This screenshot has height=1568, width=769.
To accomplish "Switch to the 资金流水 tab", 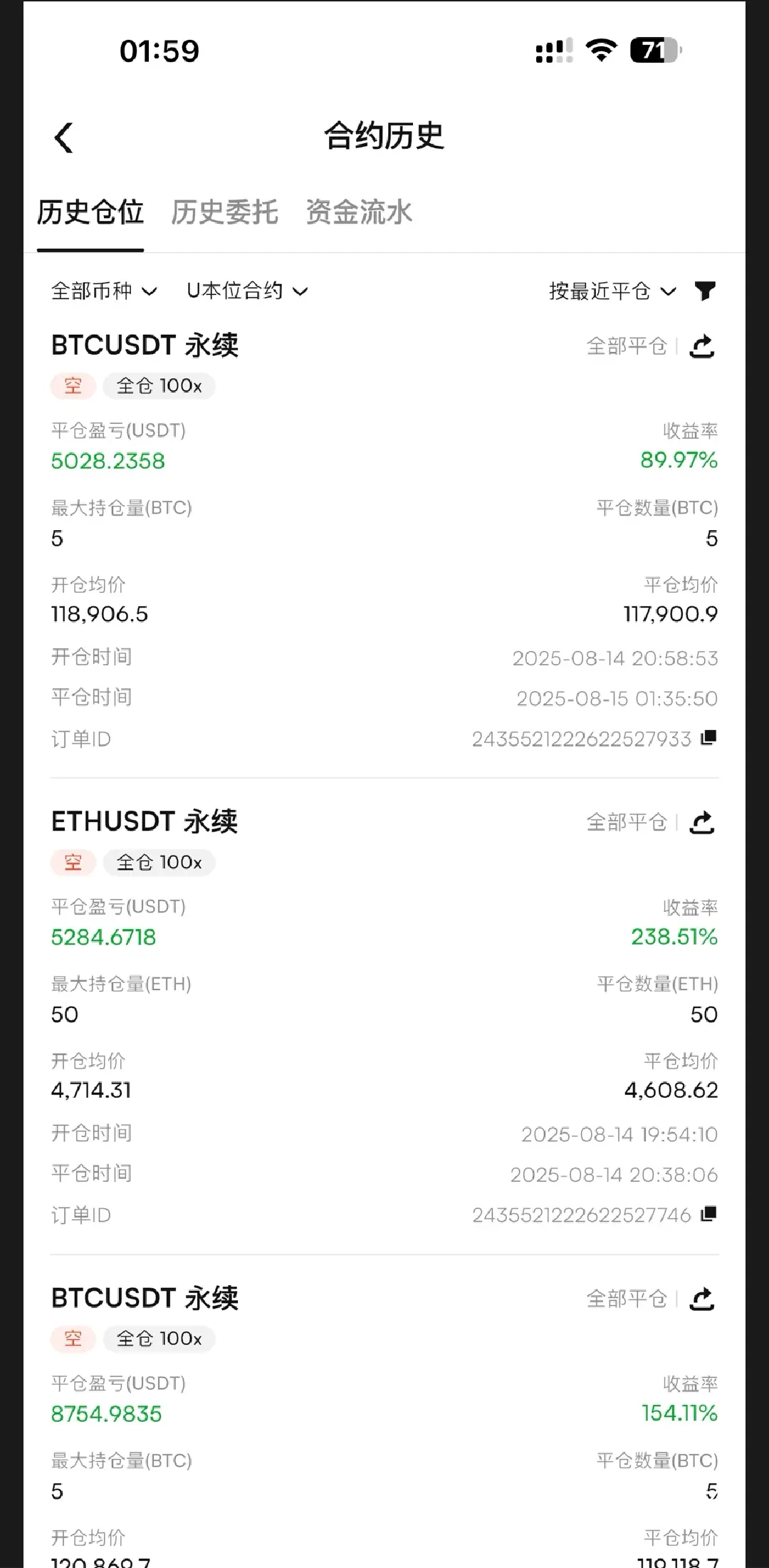I will pyautogui.click(x=359, y=212).
